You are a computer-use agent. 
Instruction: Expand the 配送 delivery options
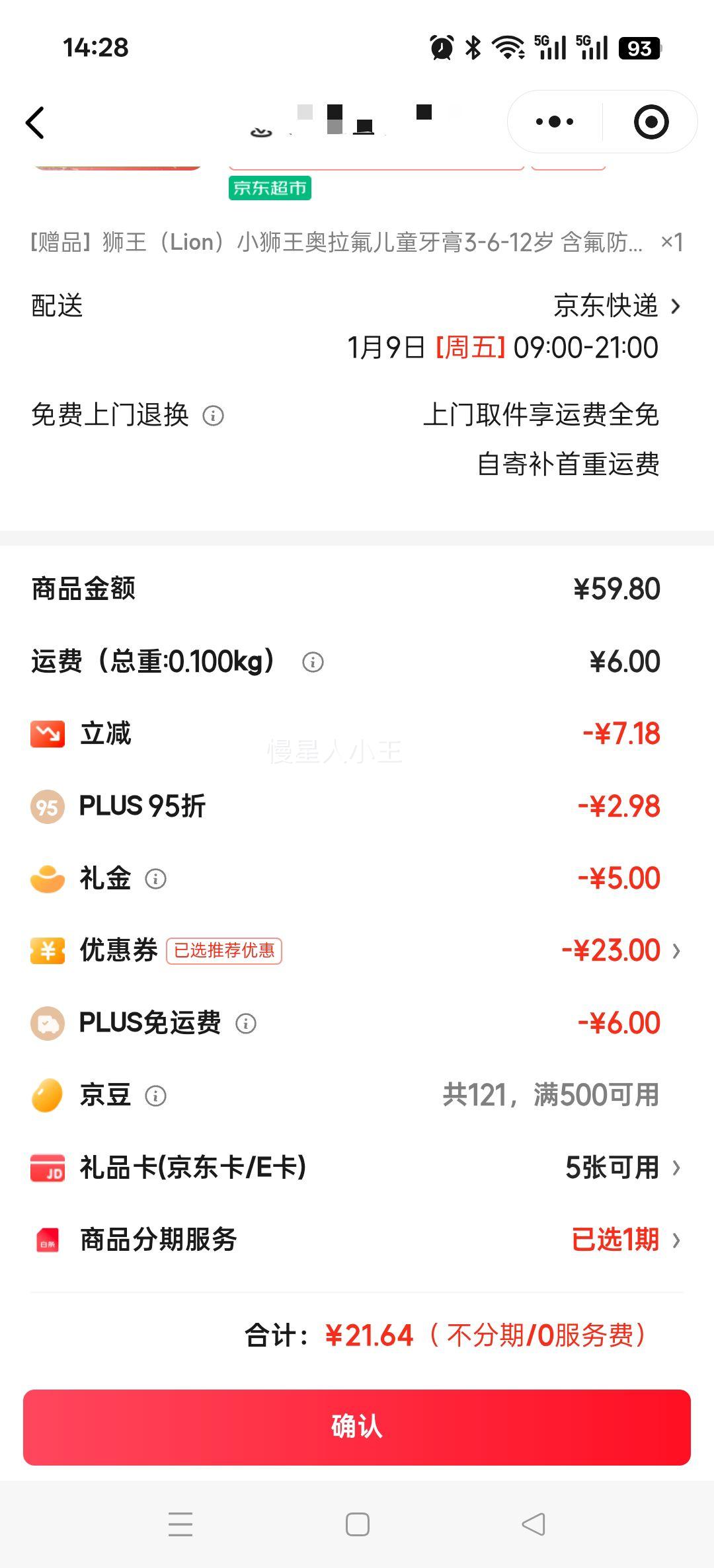click(x=675, y=306)
